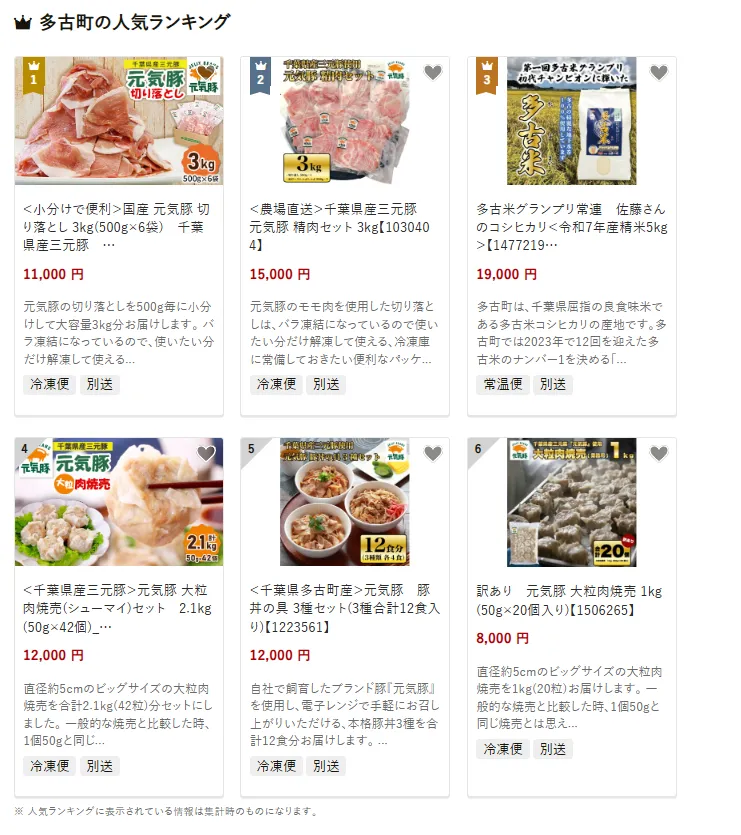The height and width of the screenshot is (835, 741).
Task: Open 元気豚 豚丼の具 3種セット card
Action: (x=345, y=608)
